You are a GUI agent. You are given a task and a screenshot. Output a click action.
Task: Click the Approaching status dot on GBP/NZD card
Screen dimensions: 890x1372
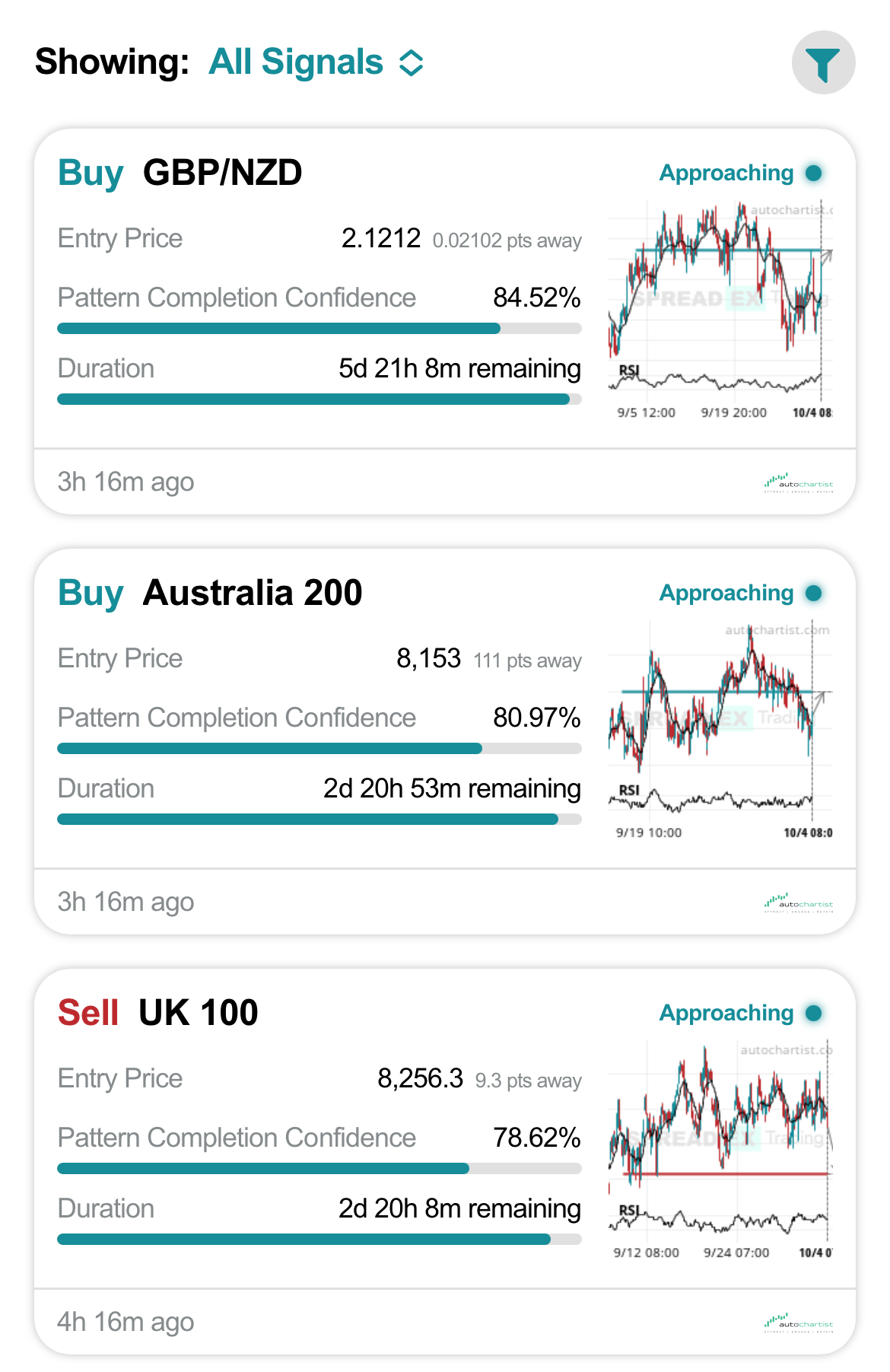point(814,173)
